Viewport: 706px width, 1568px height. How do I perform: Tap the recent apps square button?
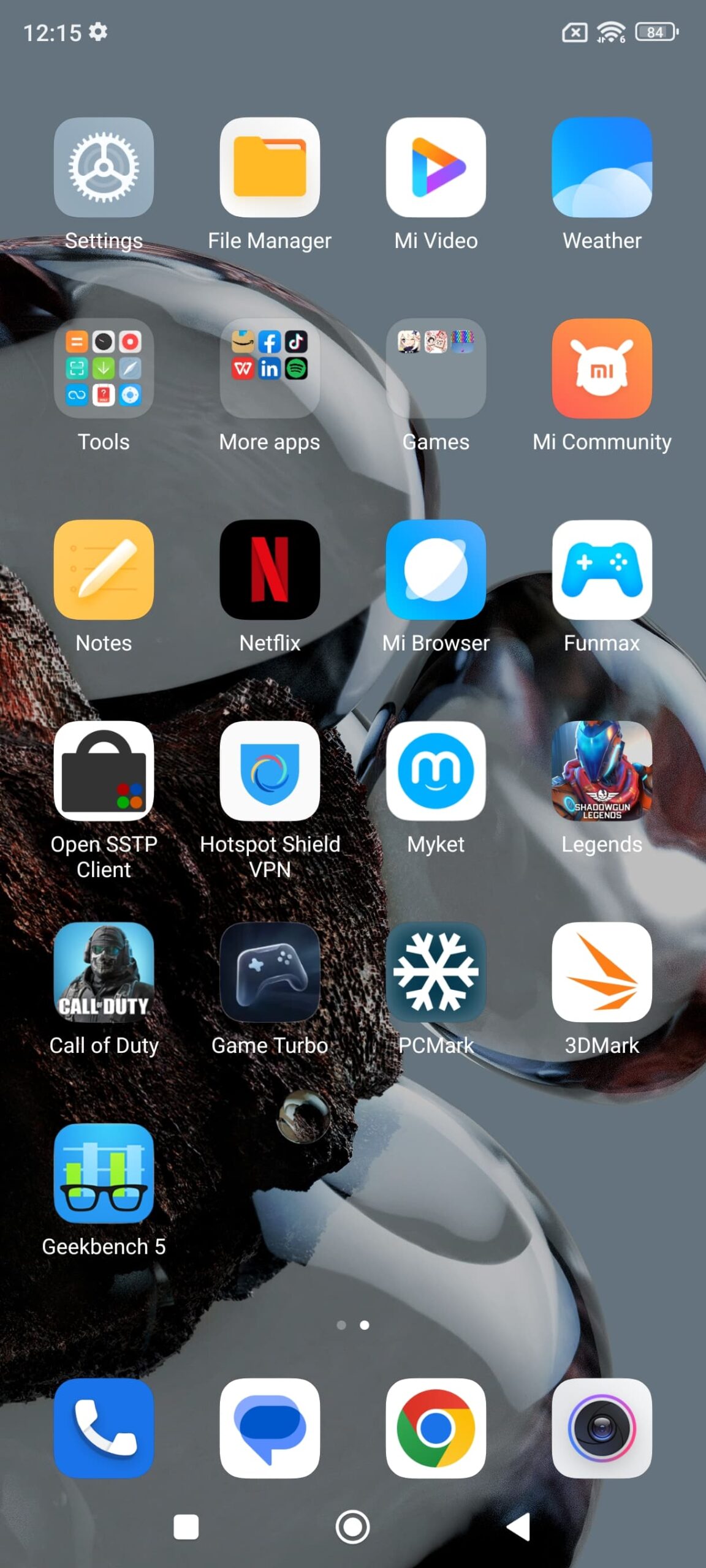pos(186,1526)
